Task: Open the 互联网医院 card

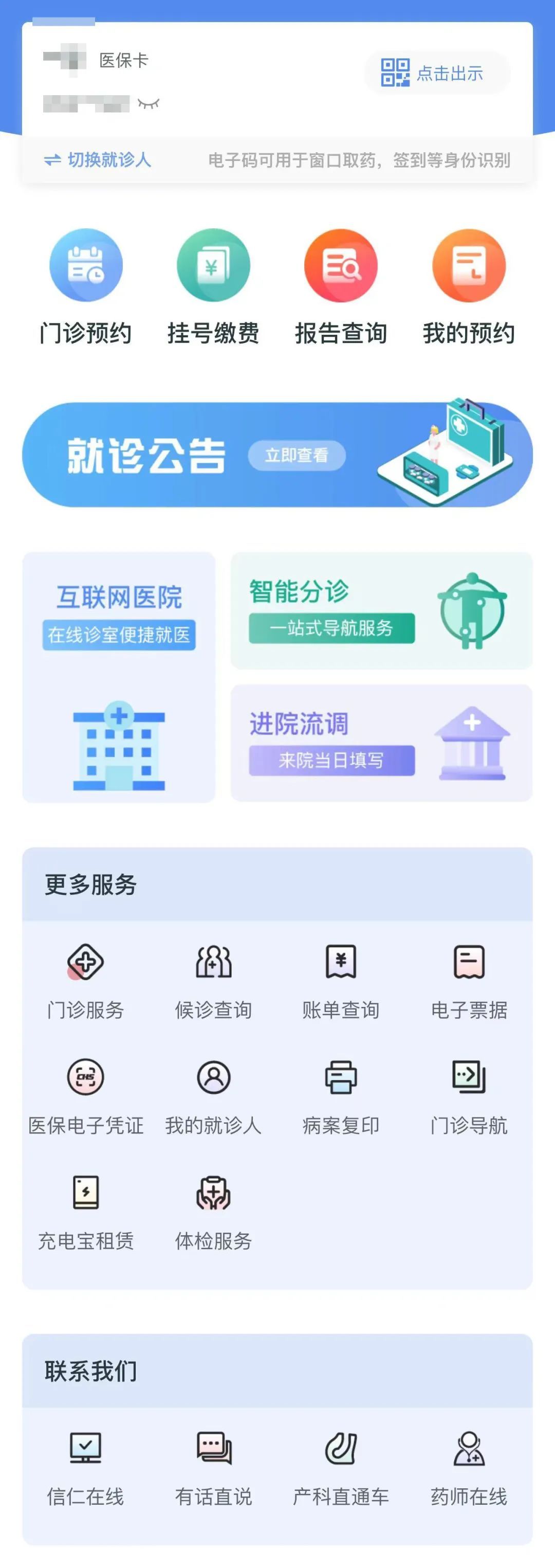Action: pyautogui.click(x=119, y=677)
